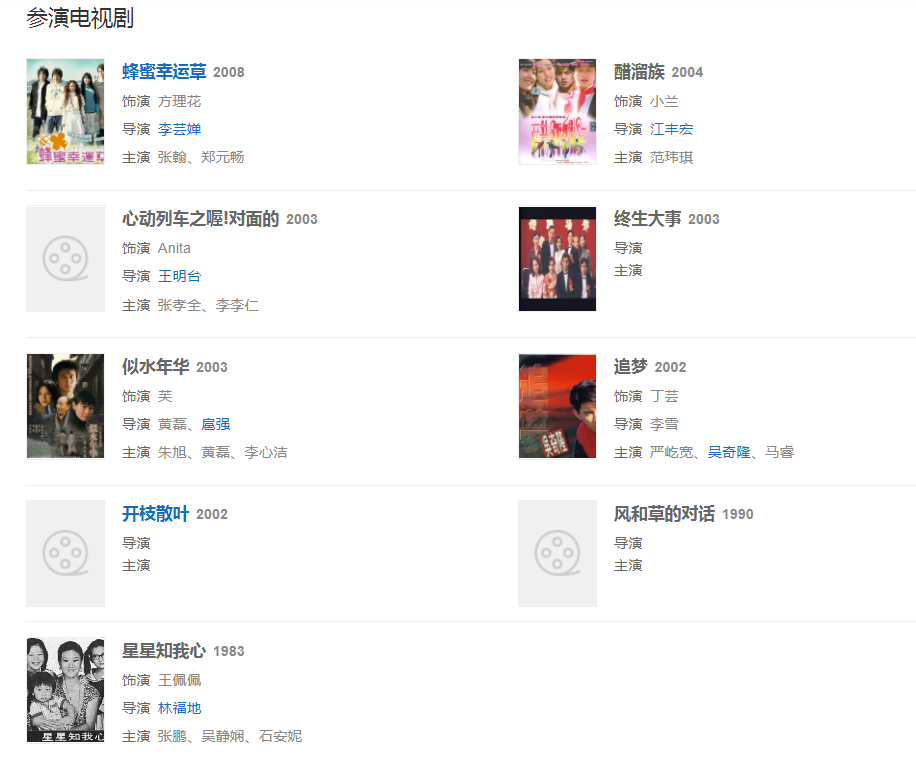916x769 pixels.
Task: Open director 王明台's page
Action: pyautogui.click(x=179, y=276)
